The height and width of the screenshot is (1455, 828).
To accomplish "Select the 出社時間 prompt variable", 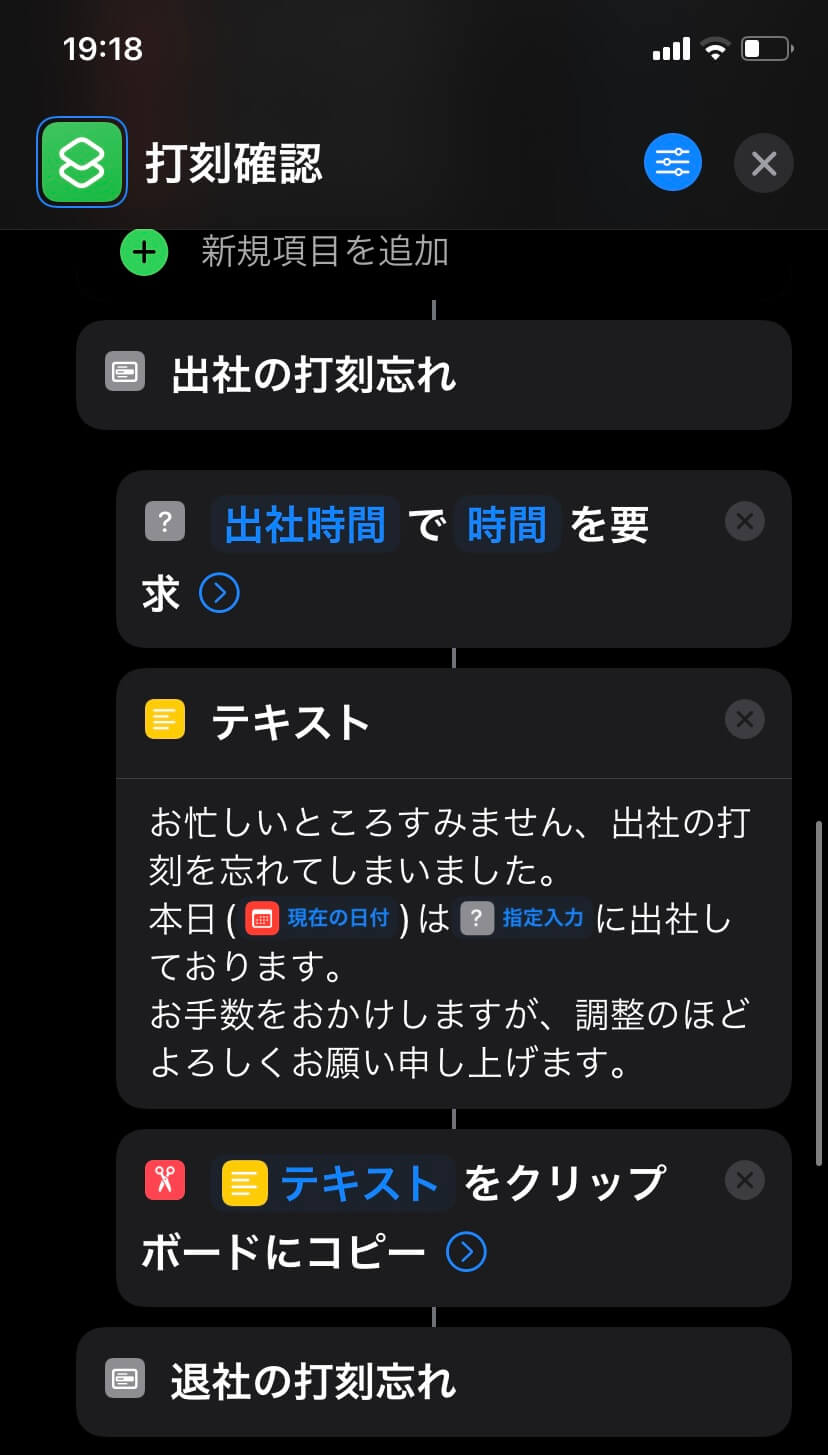I will pyautogui.click(x=305, y=524).
